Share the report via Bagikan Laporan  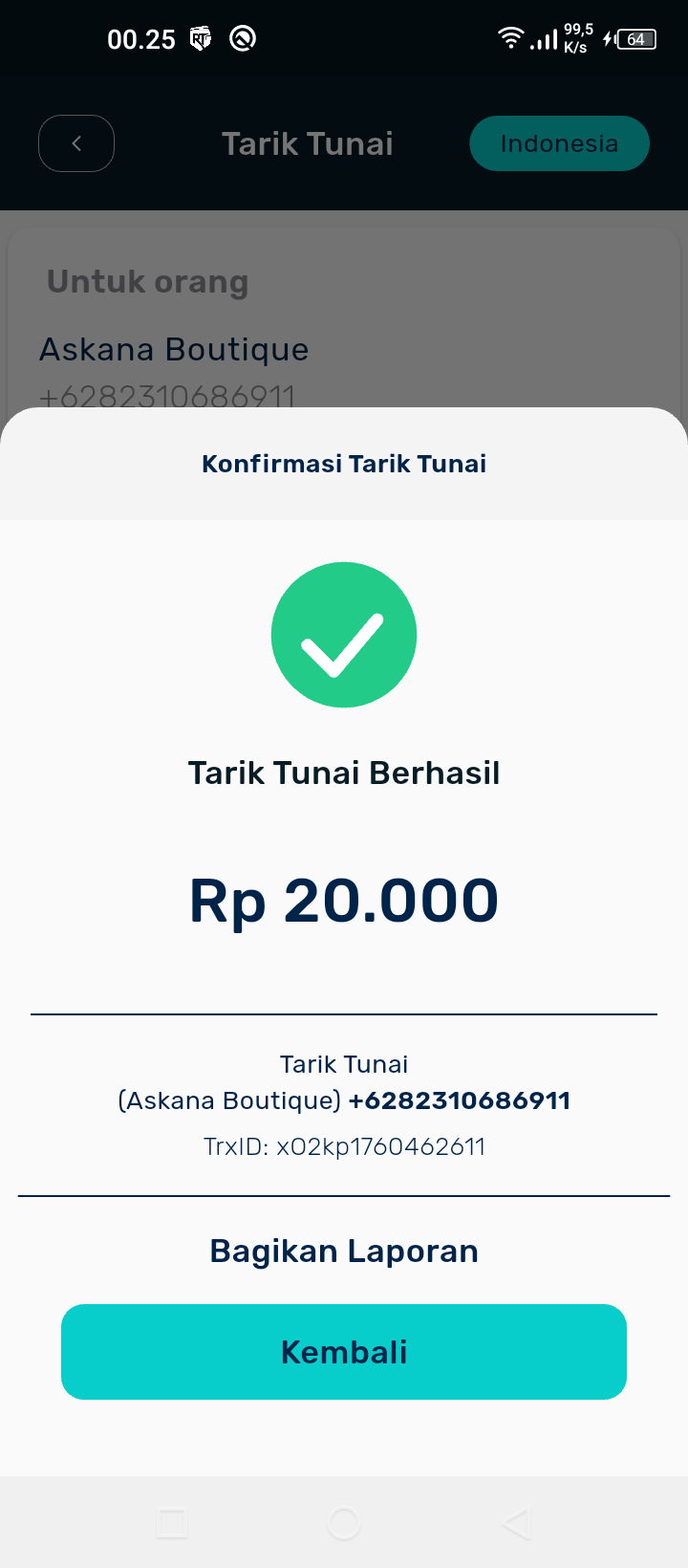click(x=344, y=1252)
